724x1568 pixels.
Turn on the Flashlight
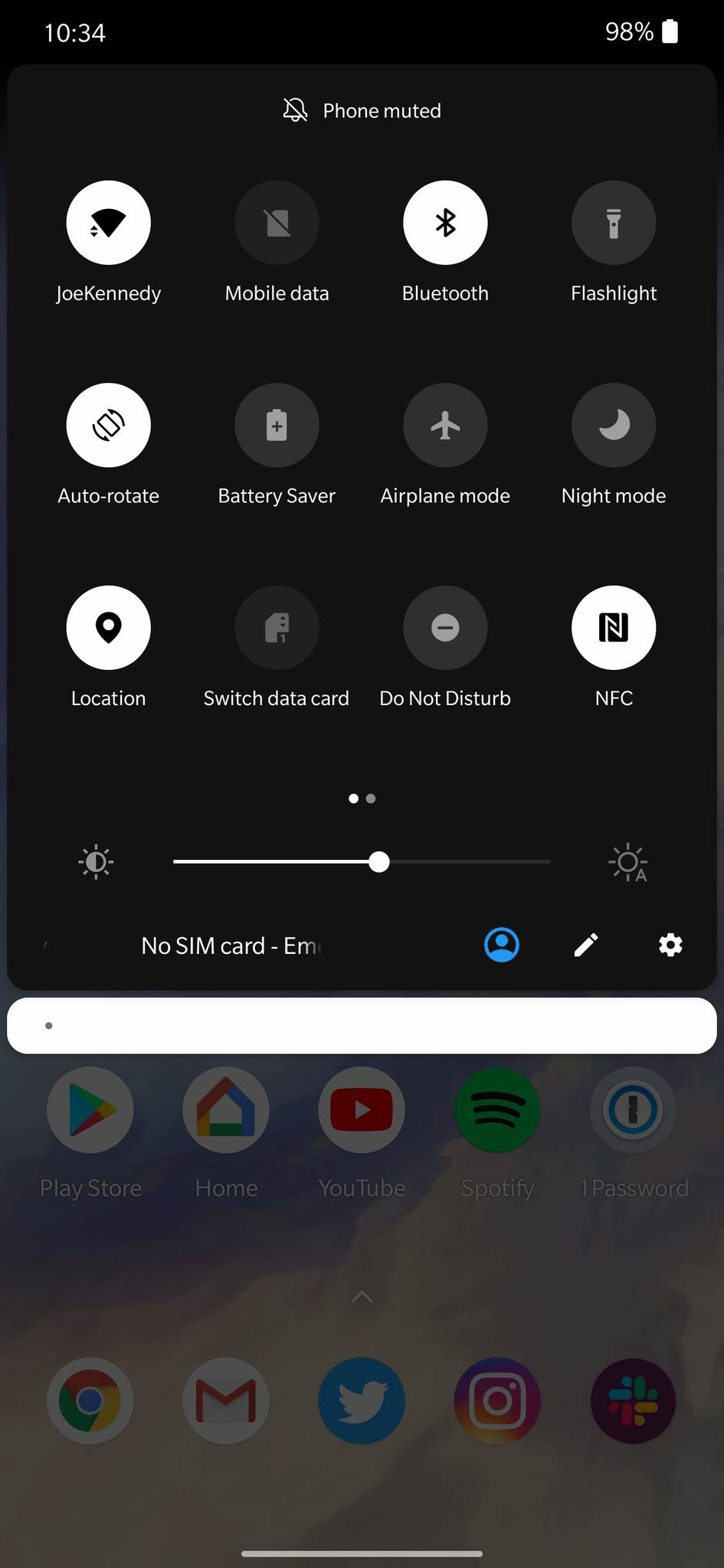613,223
